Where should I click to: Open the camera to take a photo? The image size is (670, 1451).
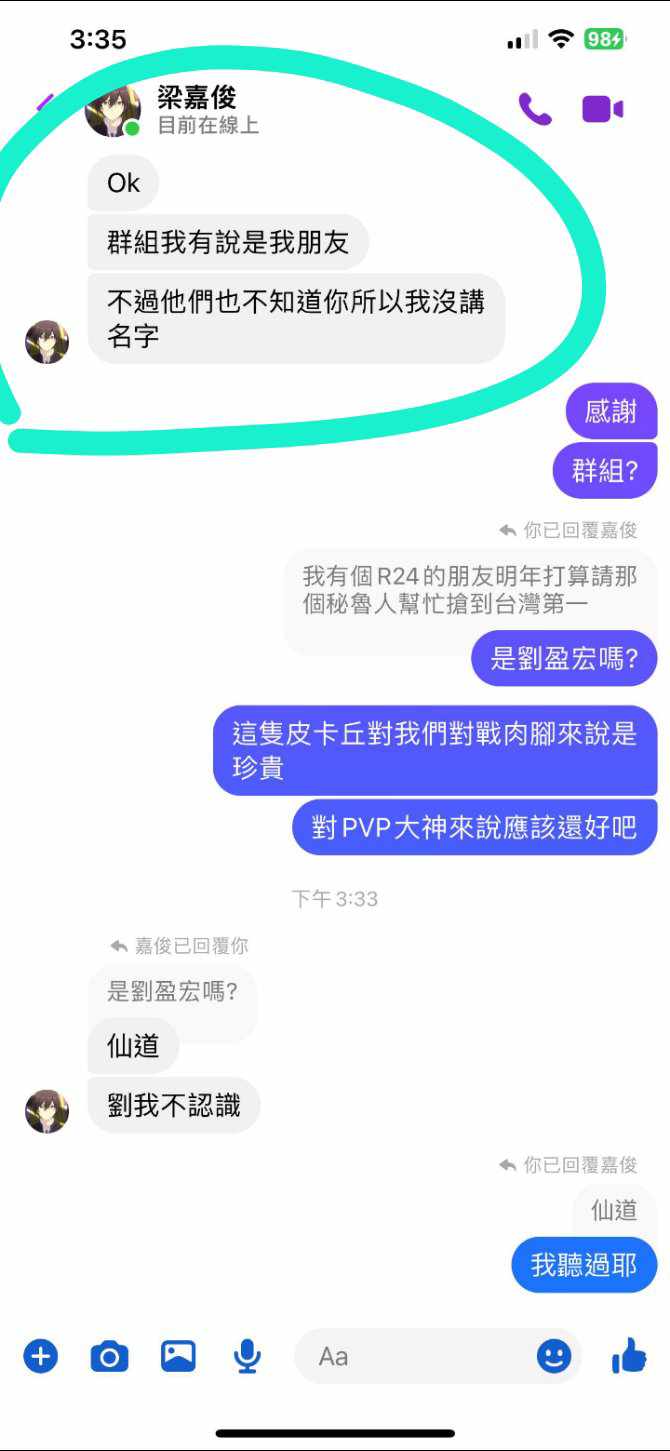[x=109, y=1356]
